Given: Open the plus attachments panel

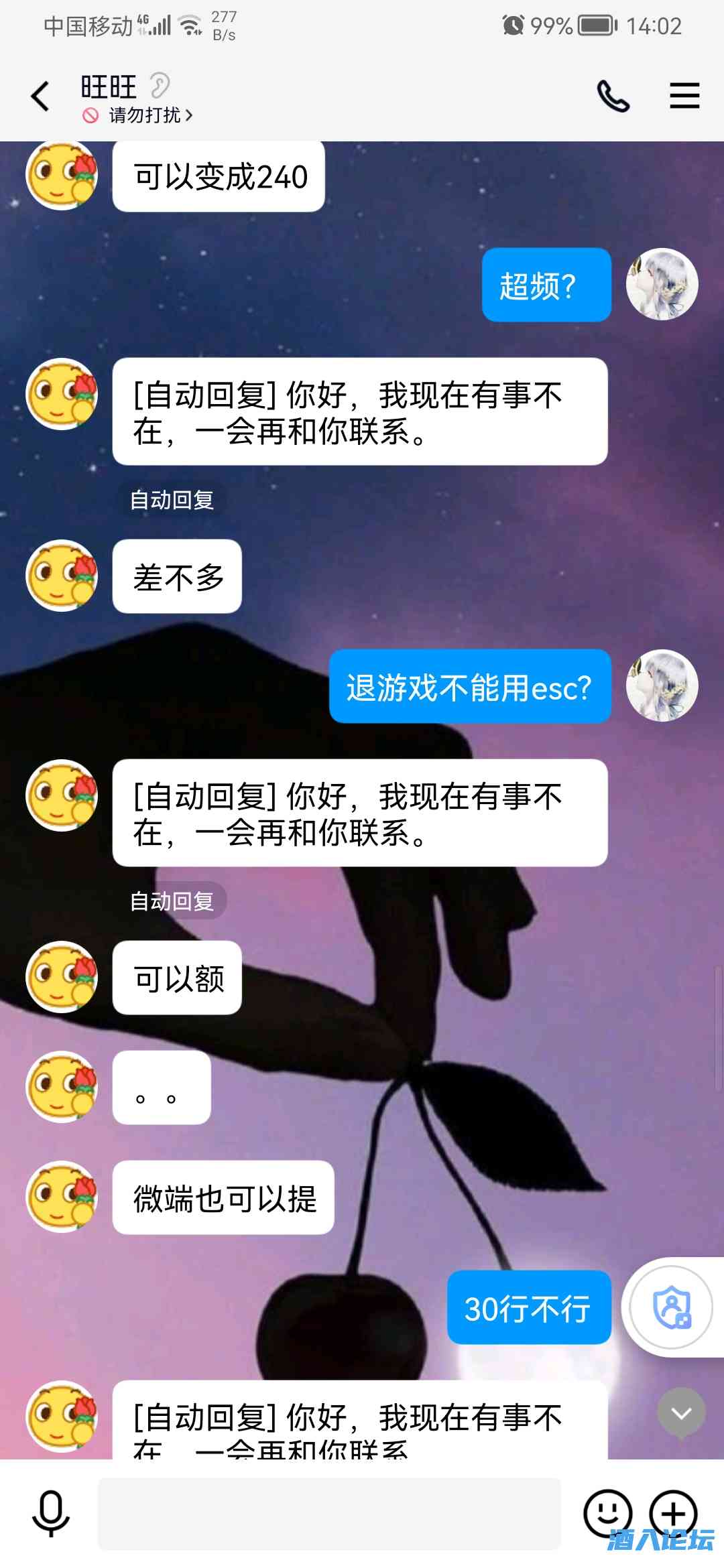Looking at the screenshot, I should pyautogui.click(x=673, y=1513).
